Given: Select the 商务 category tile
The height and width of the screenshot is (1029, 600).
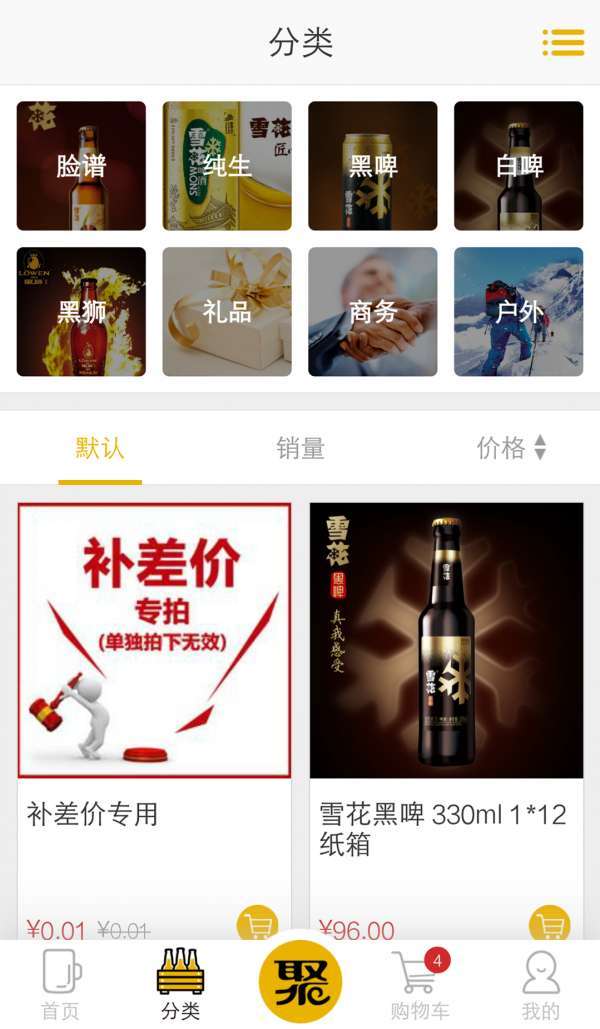Looking at the screenshot, I should click(372, 312).
